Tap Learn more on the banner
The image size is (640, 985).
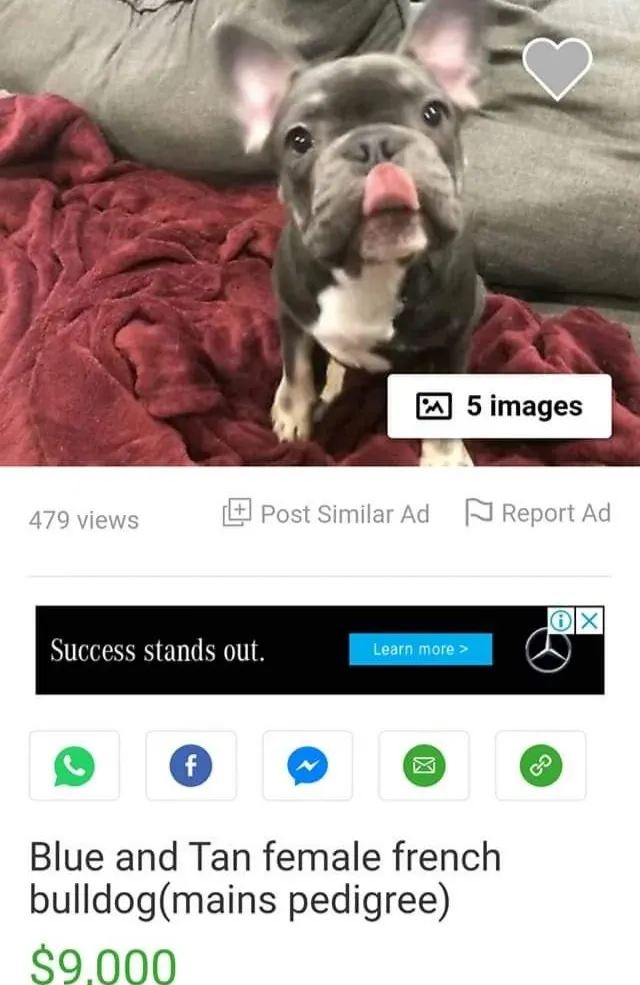click(420, 649)
